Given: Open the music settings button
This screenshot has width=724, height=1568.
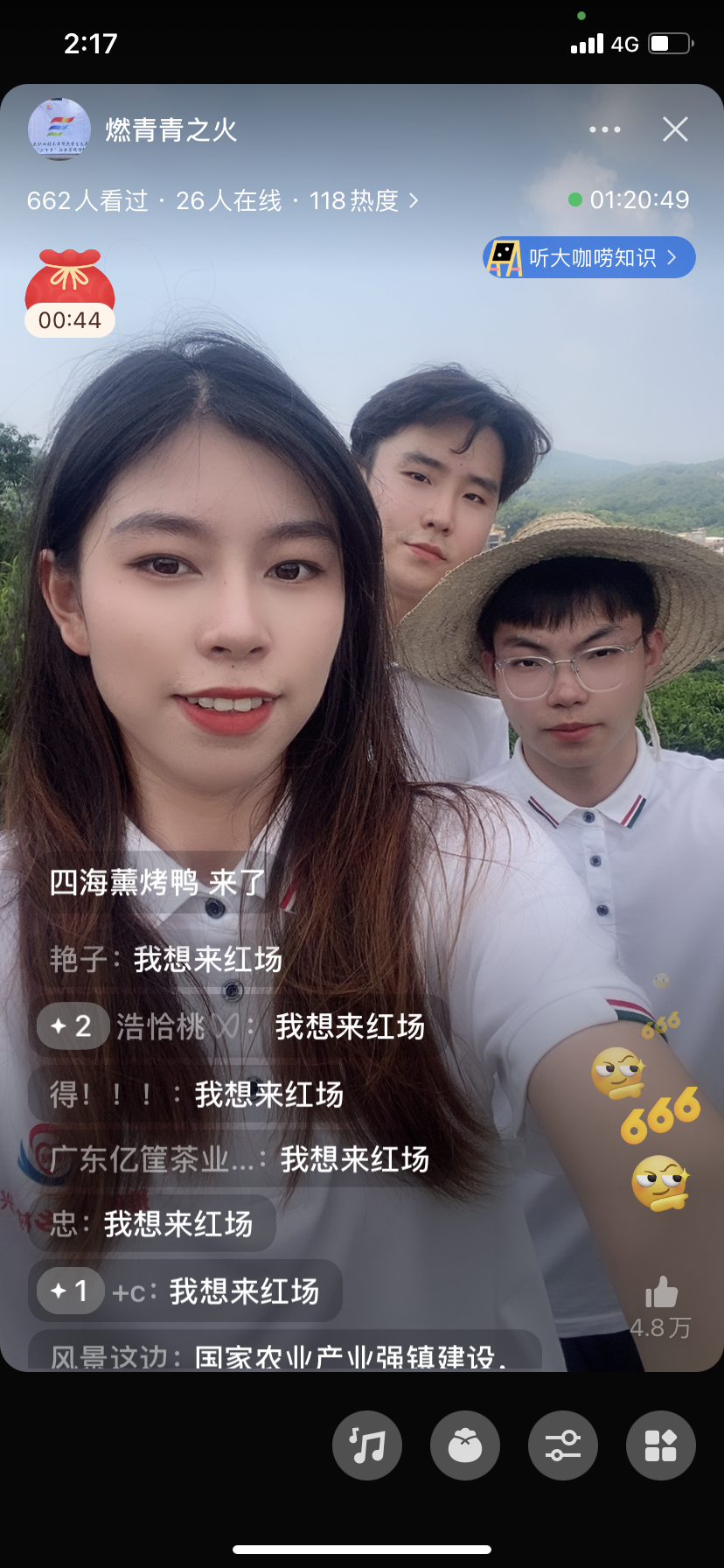Looking at the screenshot, I should click(x=367, y=1445).
